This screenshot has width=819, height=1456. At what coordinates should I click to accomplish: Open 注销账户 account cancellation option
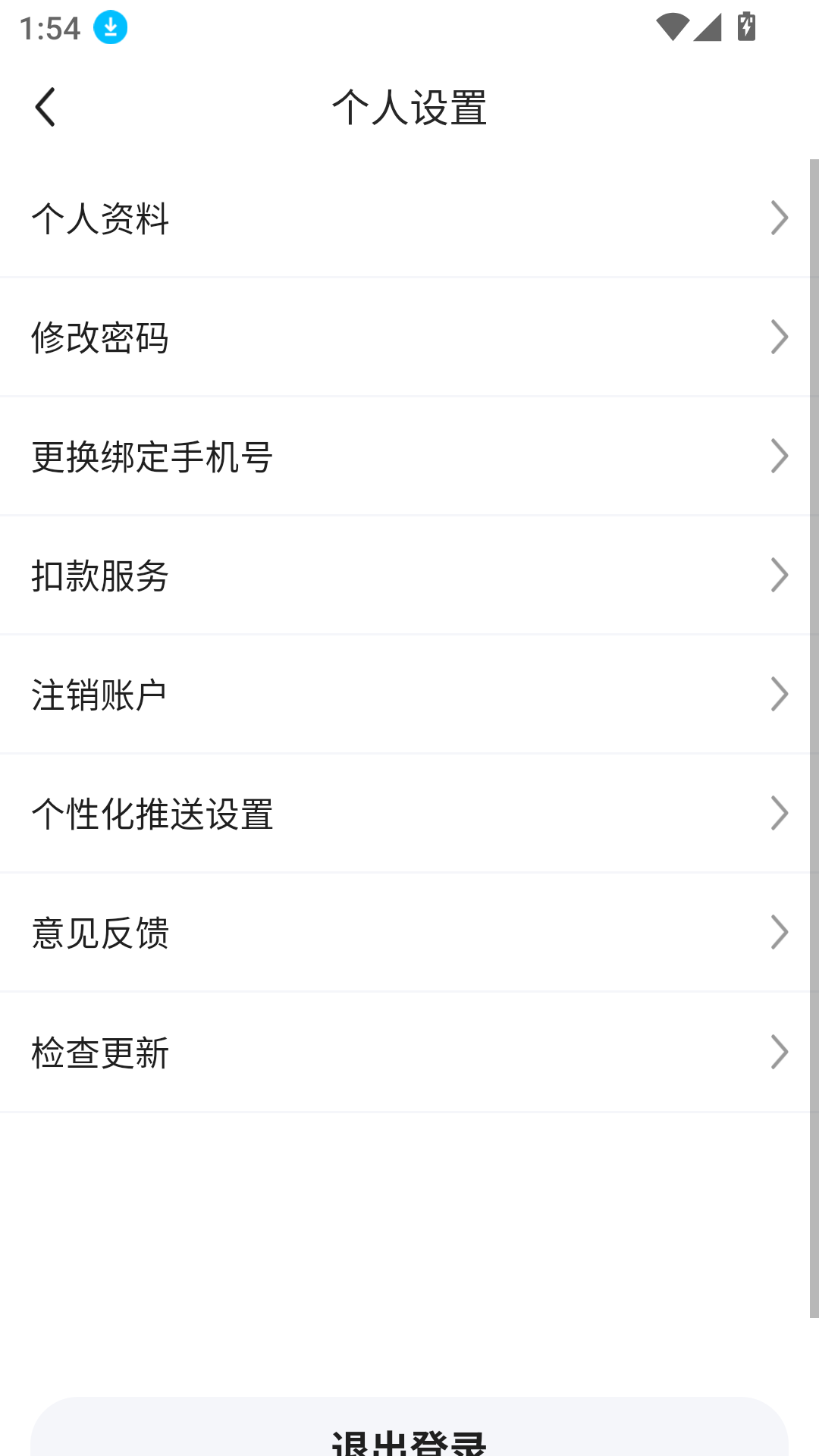409,693
